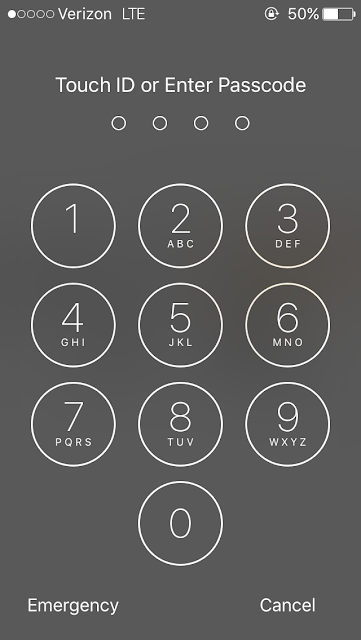
Task: Enter digit 5 on the passcode keypad
Action: (180, 325)
